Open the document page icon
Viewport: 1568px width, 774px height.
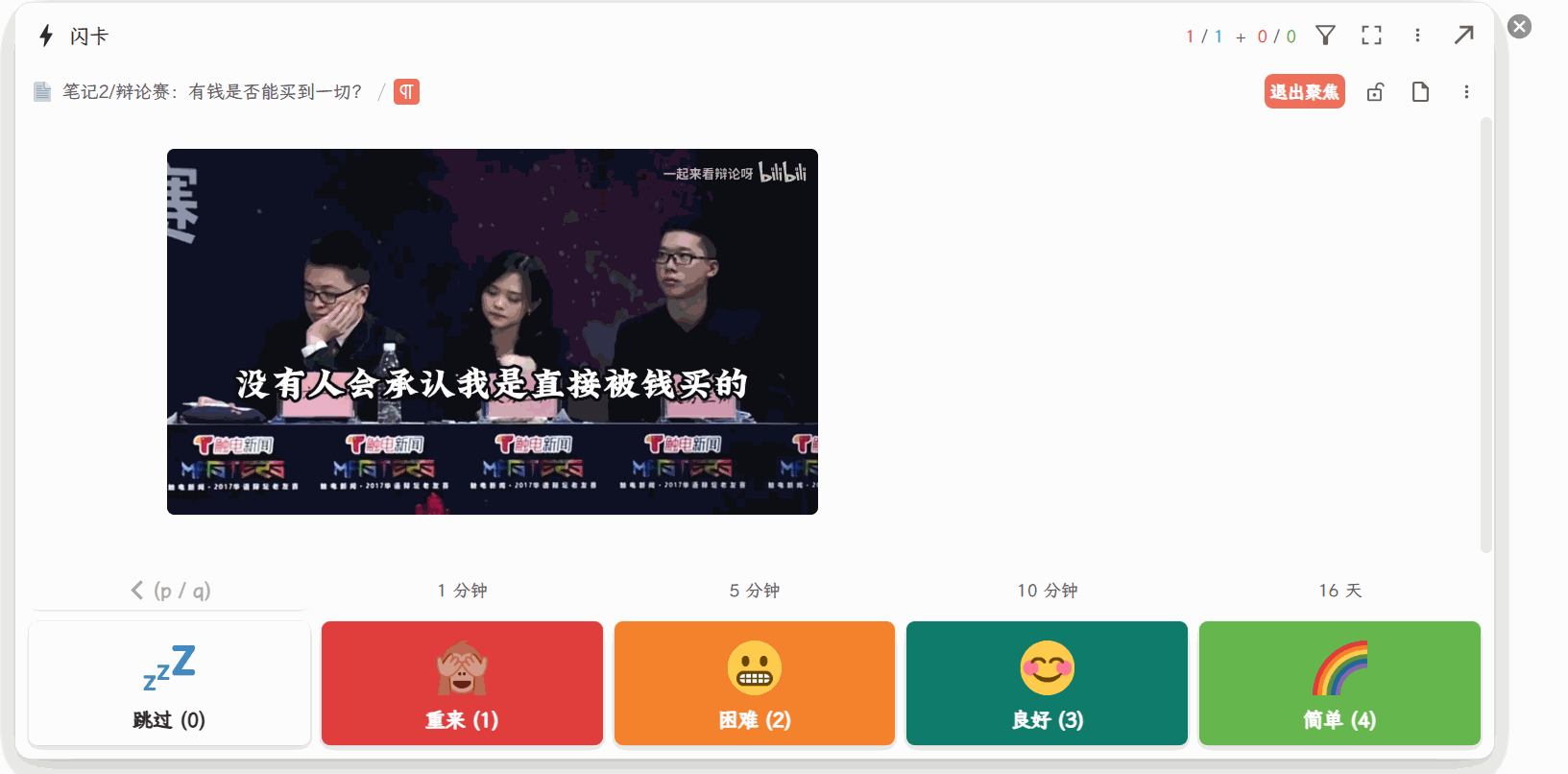[x=1420, y=92]
